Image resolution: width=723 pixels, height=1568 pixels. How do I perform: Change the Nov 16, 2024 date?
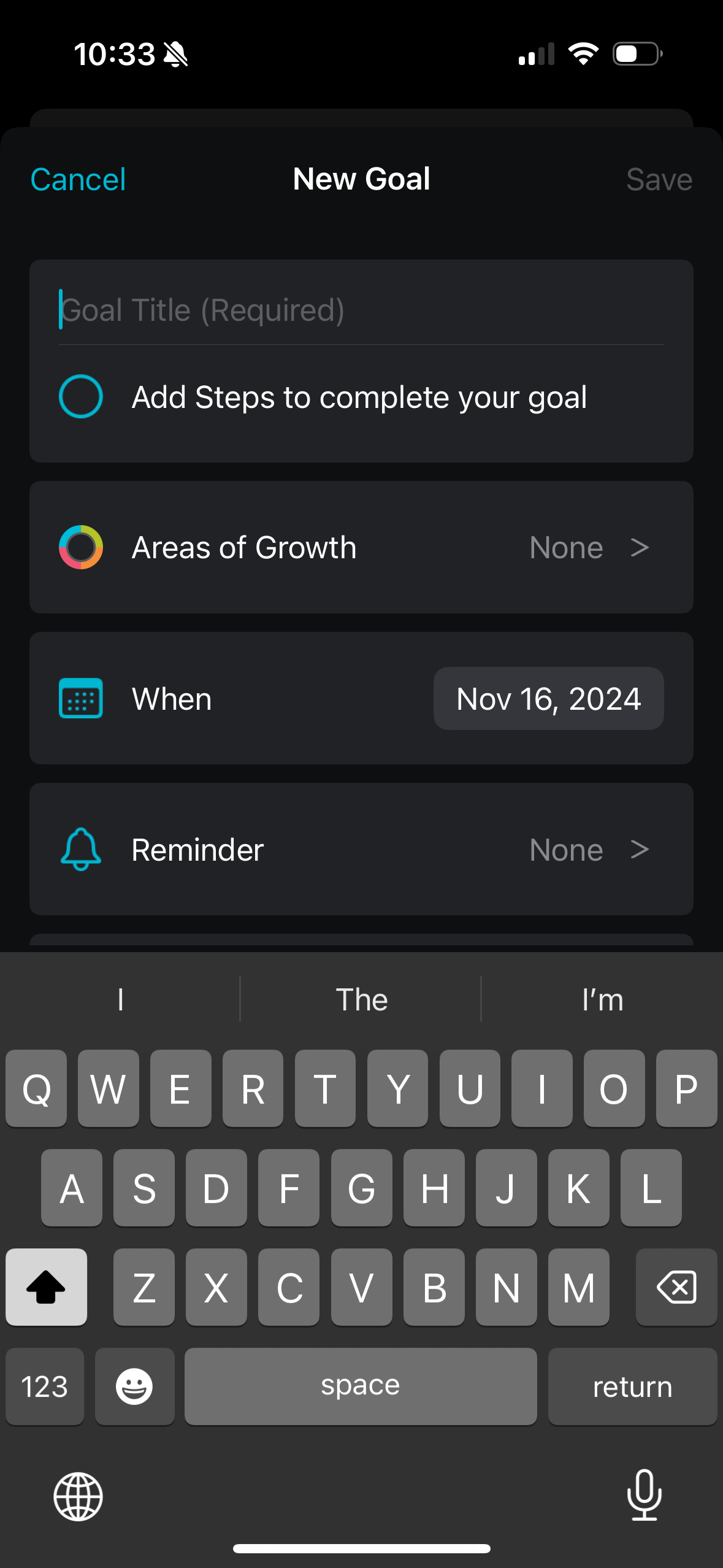548,699
